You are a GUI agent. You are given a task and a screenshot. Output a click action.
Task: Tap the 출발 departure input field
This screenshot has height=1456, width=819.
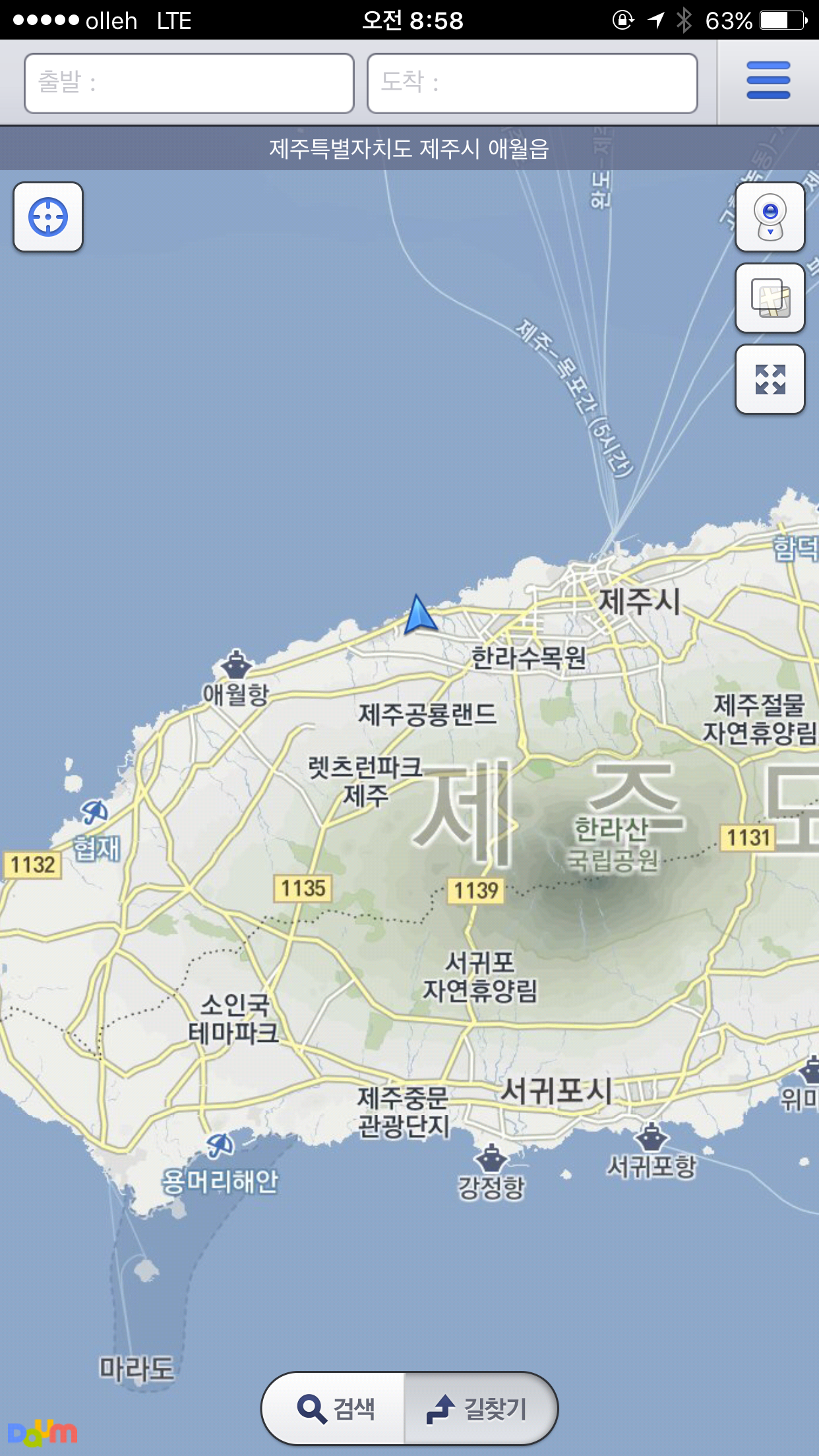(189, 83)
